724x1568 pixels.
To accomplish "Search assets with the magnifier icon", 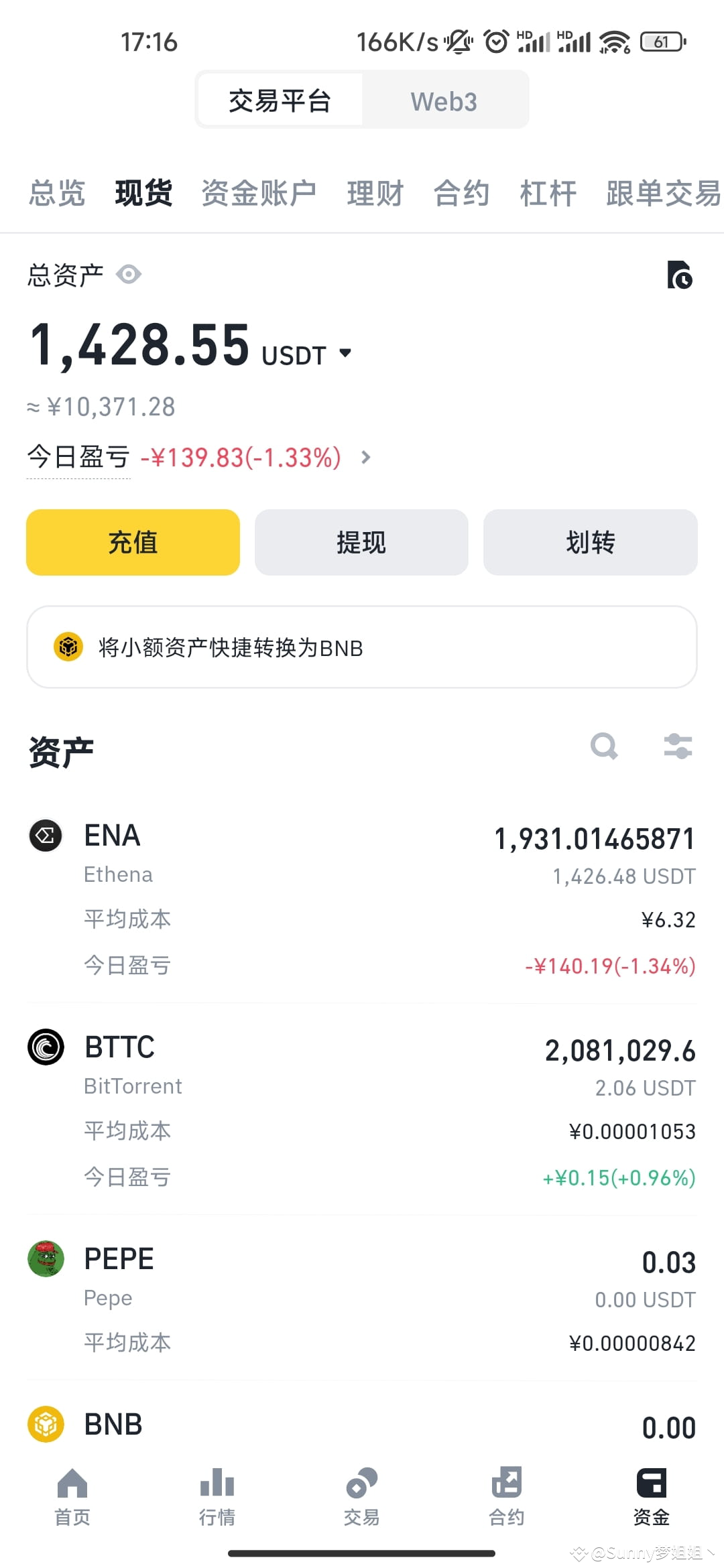I will [x=604, y=746].
